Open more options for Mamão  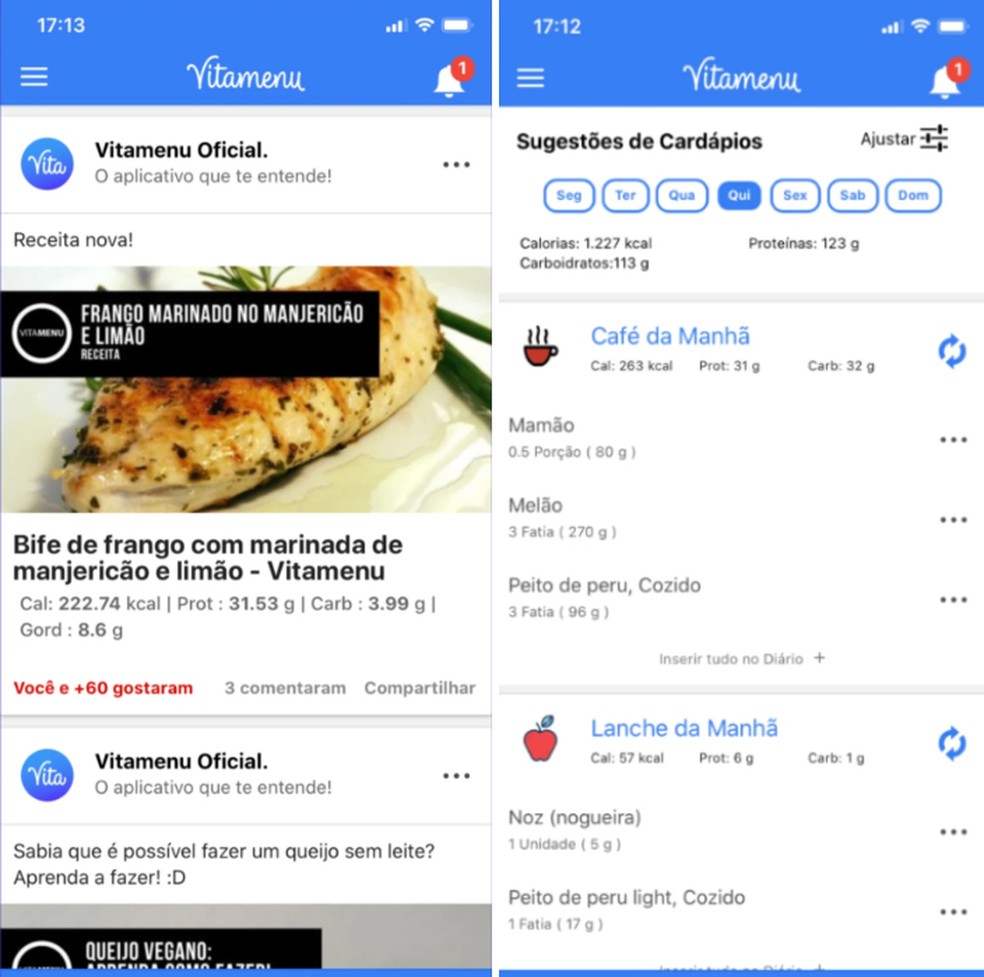pos(953,440)
